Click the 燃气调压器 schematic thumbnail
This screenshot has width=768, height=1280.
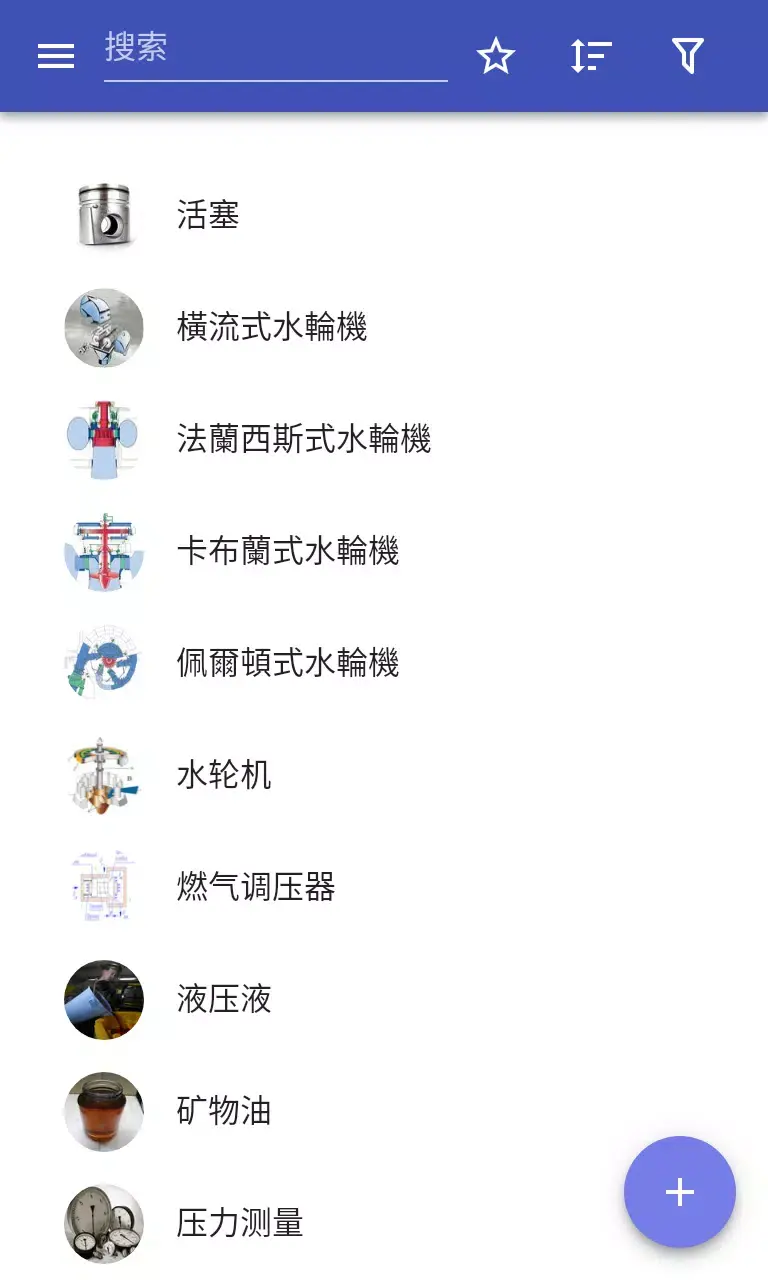click(x=104, y=888)
